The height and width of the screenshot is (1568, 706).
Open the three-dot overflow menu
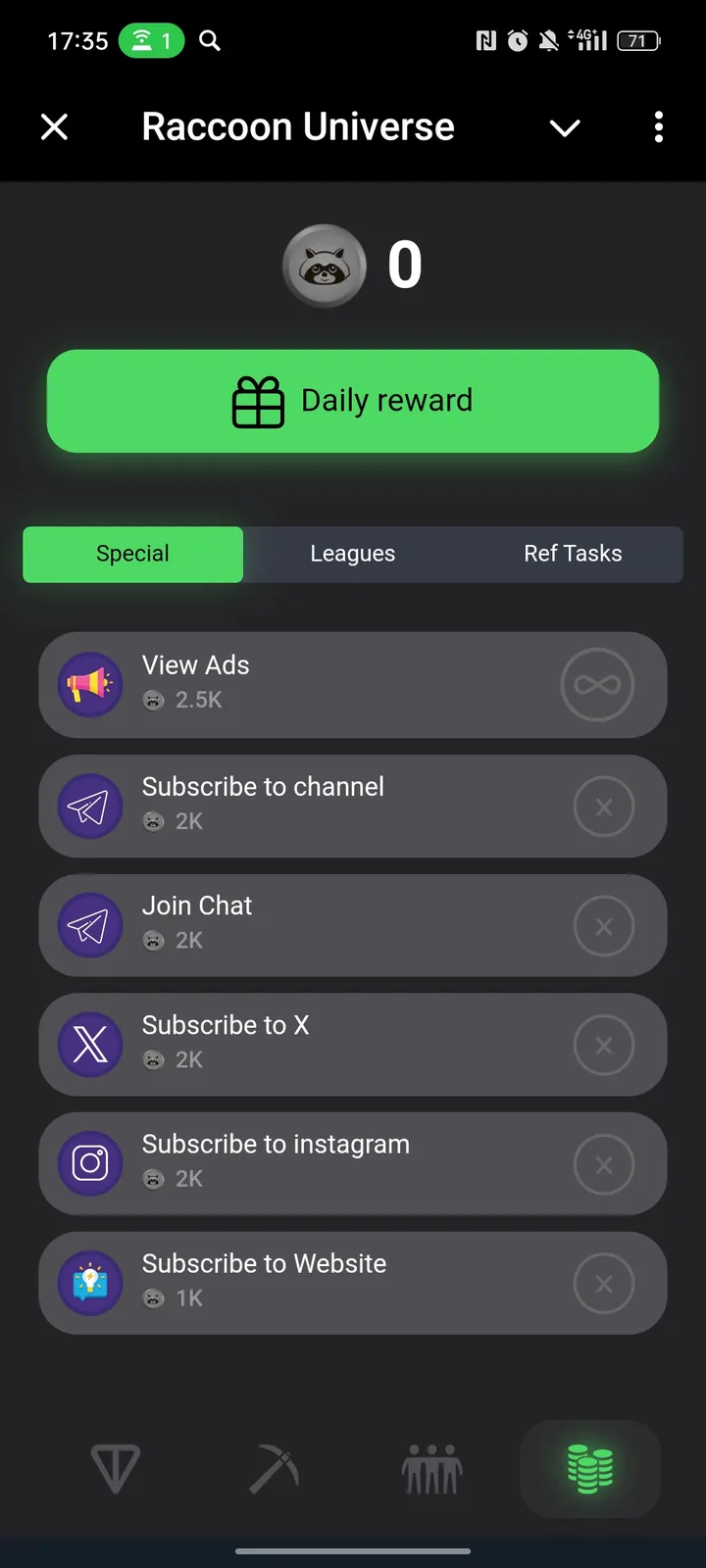coord(658,126)
